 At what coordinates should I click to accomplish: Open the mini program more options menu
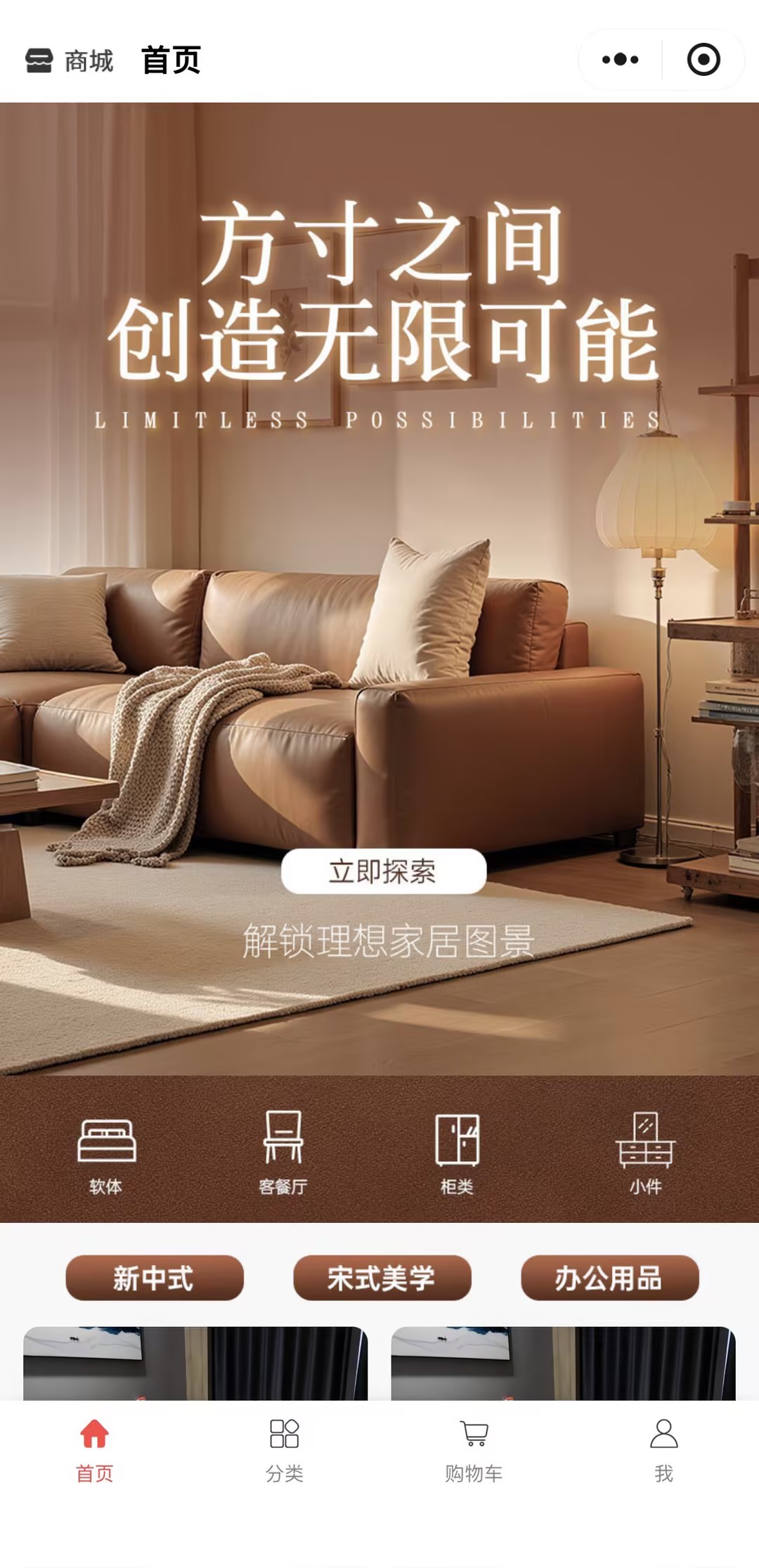point(620,60)
